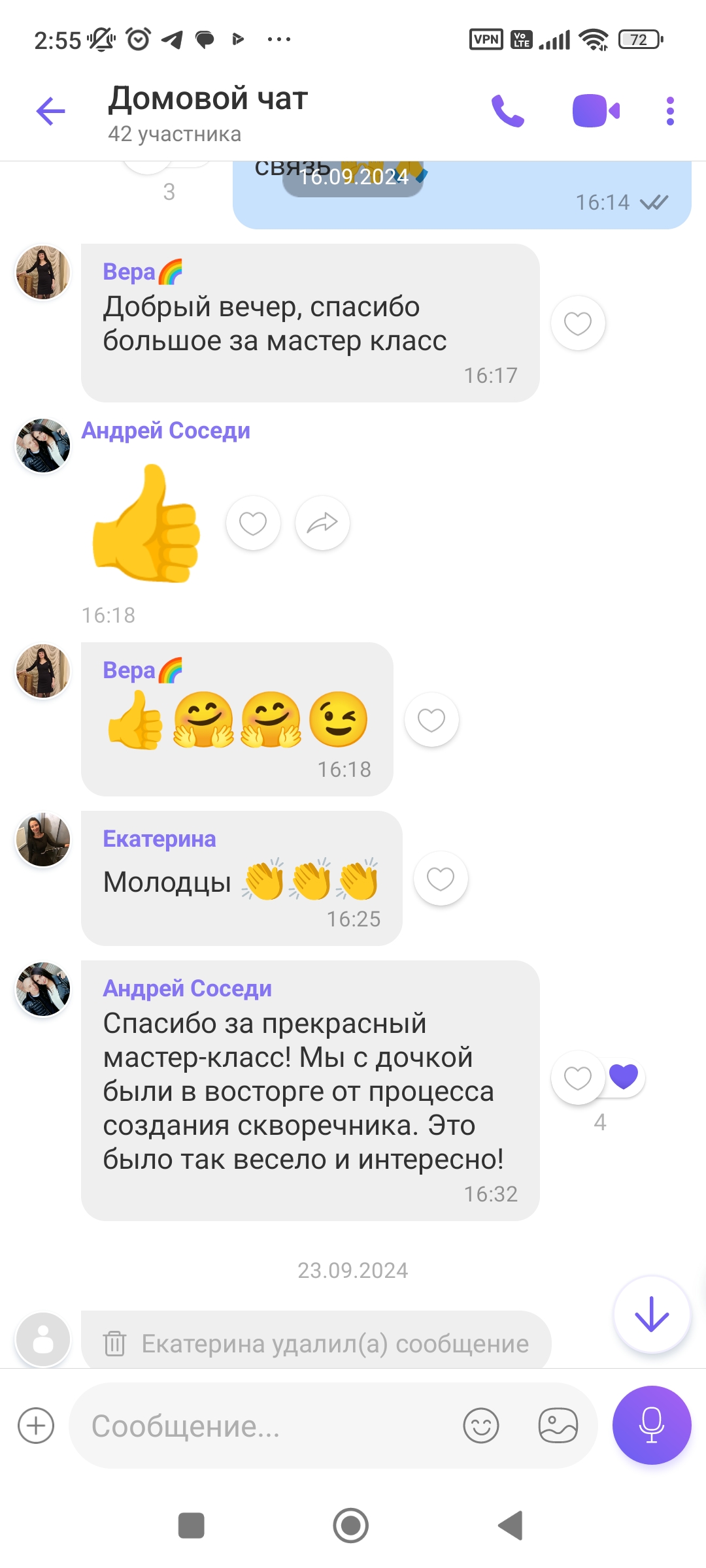Open the three-dot overflow menu
Viewport: 706px width, 1568px height.
tap(670, 111)
